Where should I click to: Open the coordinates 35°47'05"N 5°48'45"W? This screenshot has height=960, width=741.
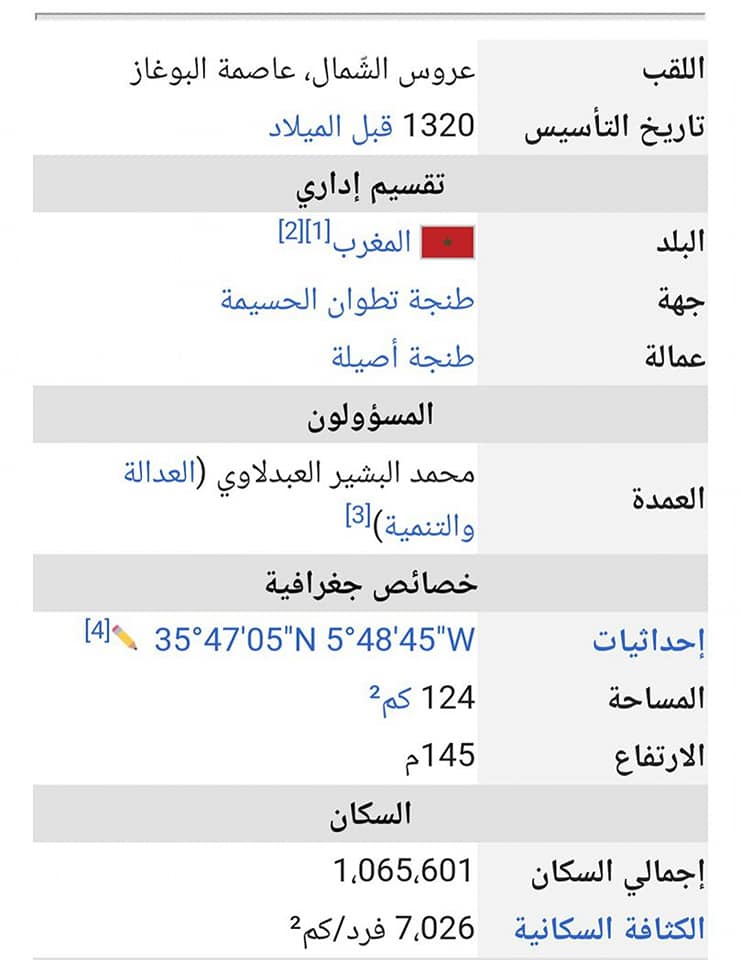(314, 640)
